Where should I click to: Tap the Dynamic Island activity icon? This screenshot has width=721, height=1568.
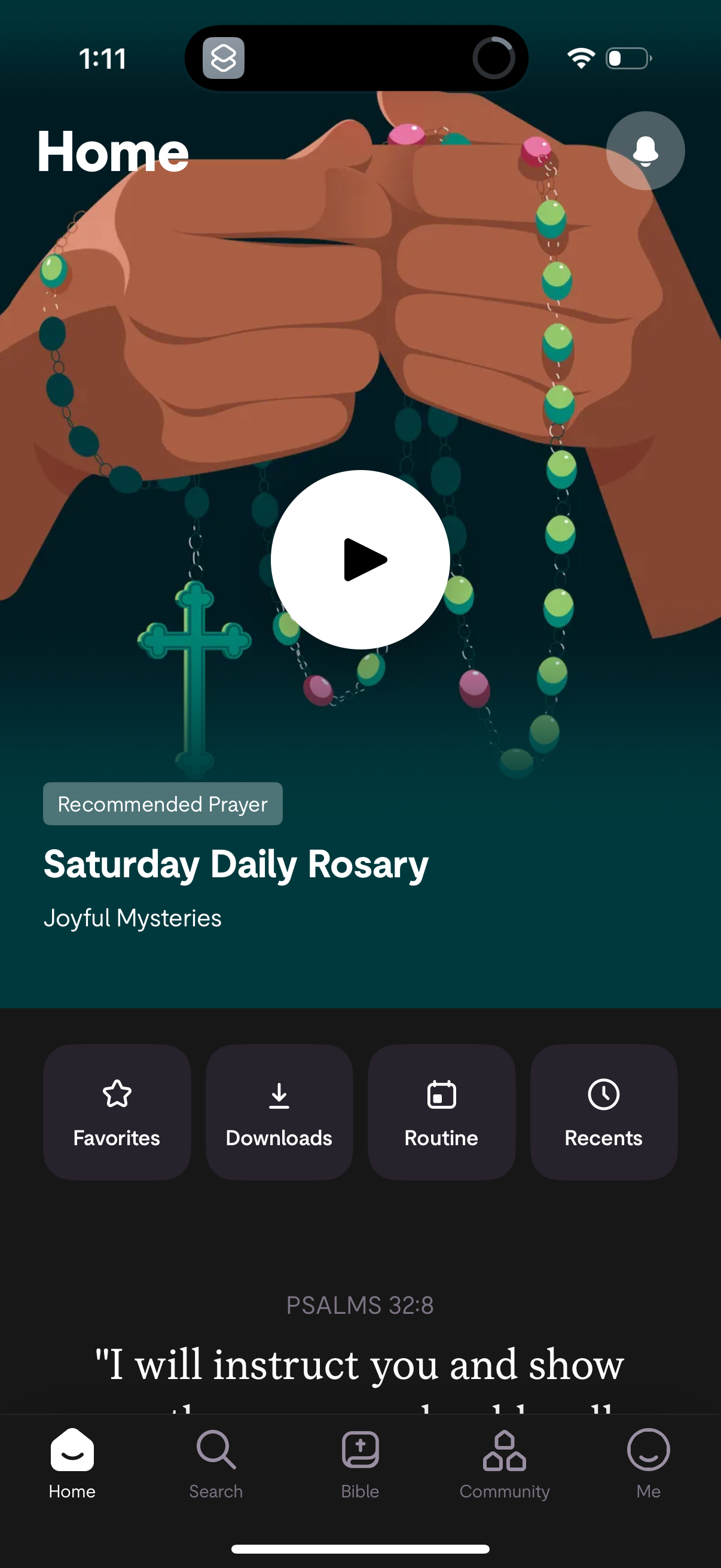click(x=225, y=59)
